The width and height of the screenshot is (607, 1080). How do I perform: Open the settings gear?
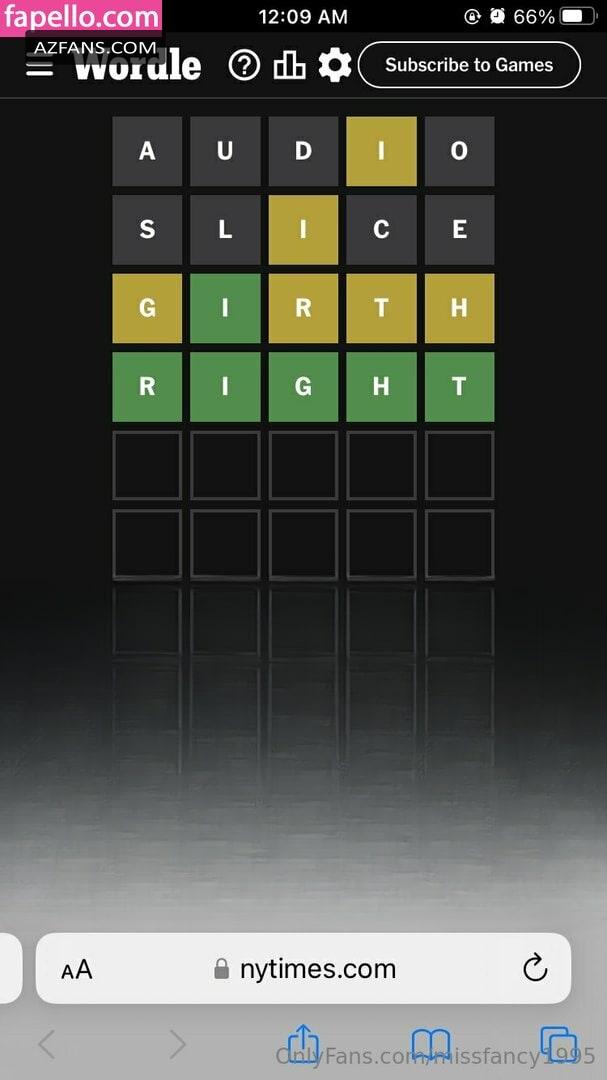[335, 65]
